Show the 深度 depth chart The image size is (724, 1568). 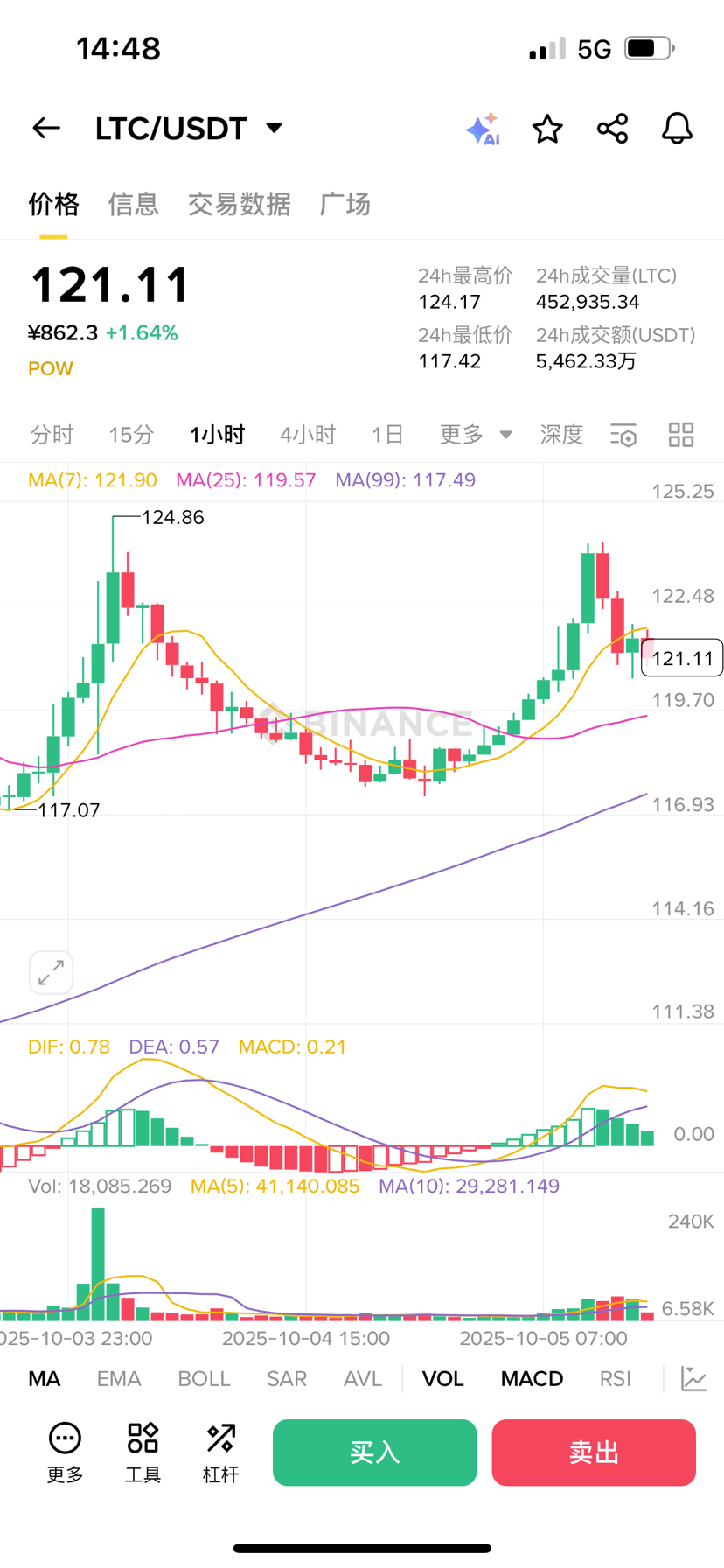click(561, 435)
